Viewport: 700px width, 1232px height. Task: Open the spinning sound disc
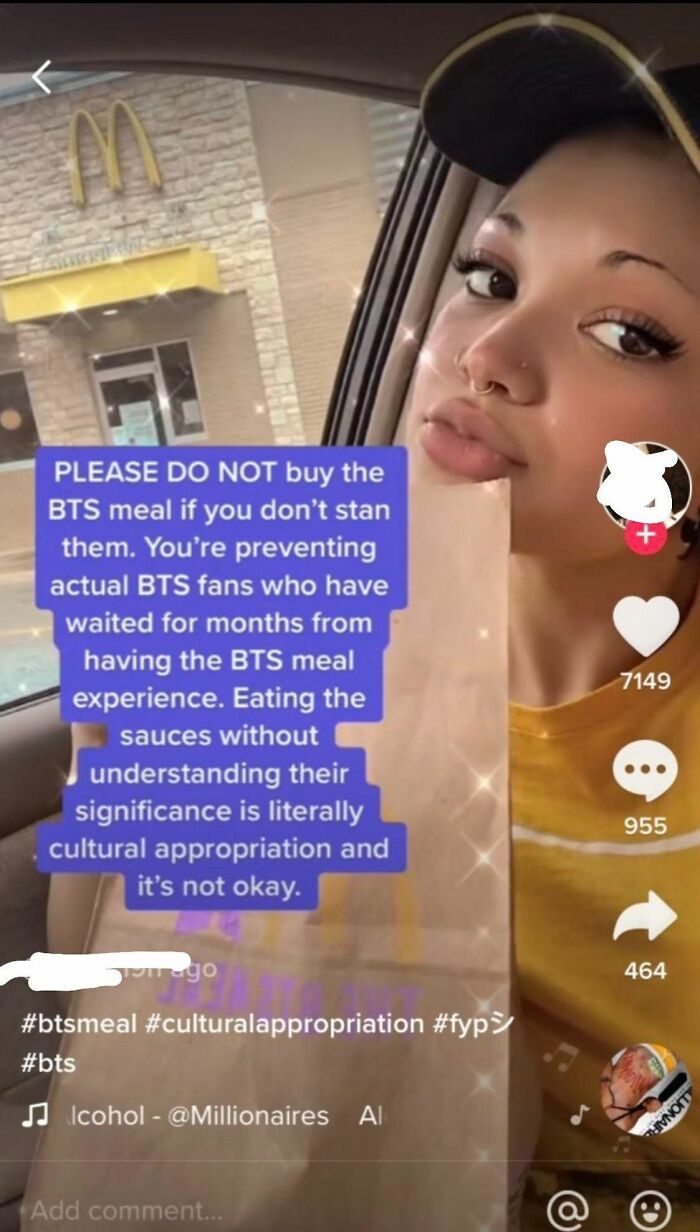644,1090
